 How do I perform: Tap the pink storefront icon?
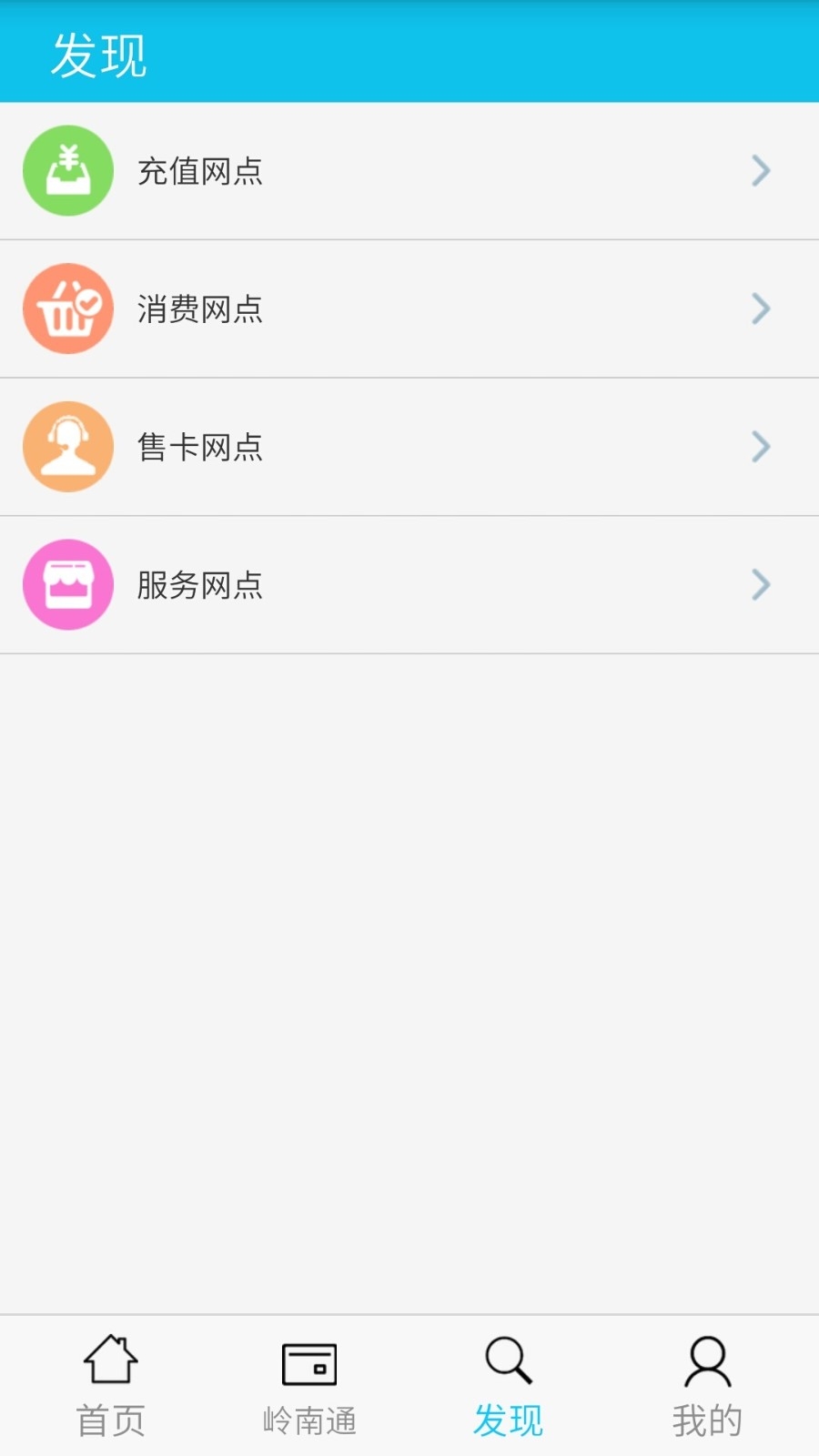point(68,584)
